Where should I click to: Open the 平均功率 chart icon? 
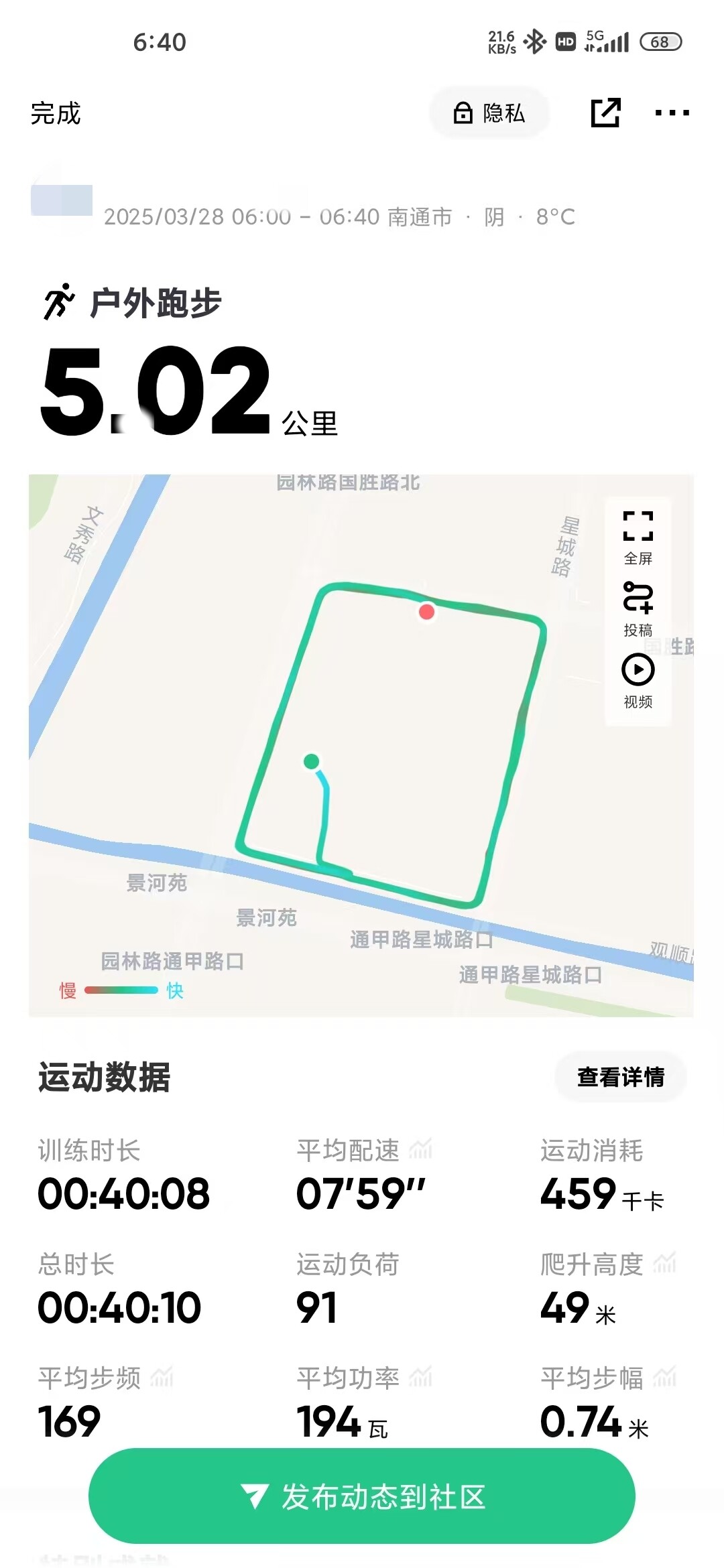click(x=421, y=1378)
